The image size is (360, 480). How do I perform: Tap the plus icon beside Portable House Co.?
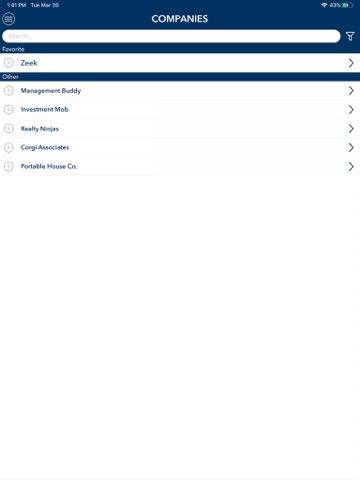[x=9, y=166]
